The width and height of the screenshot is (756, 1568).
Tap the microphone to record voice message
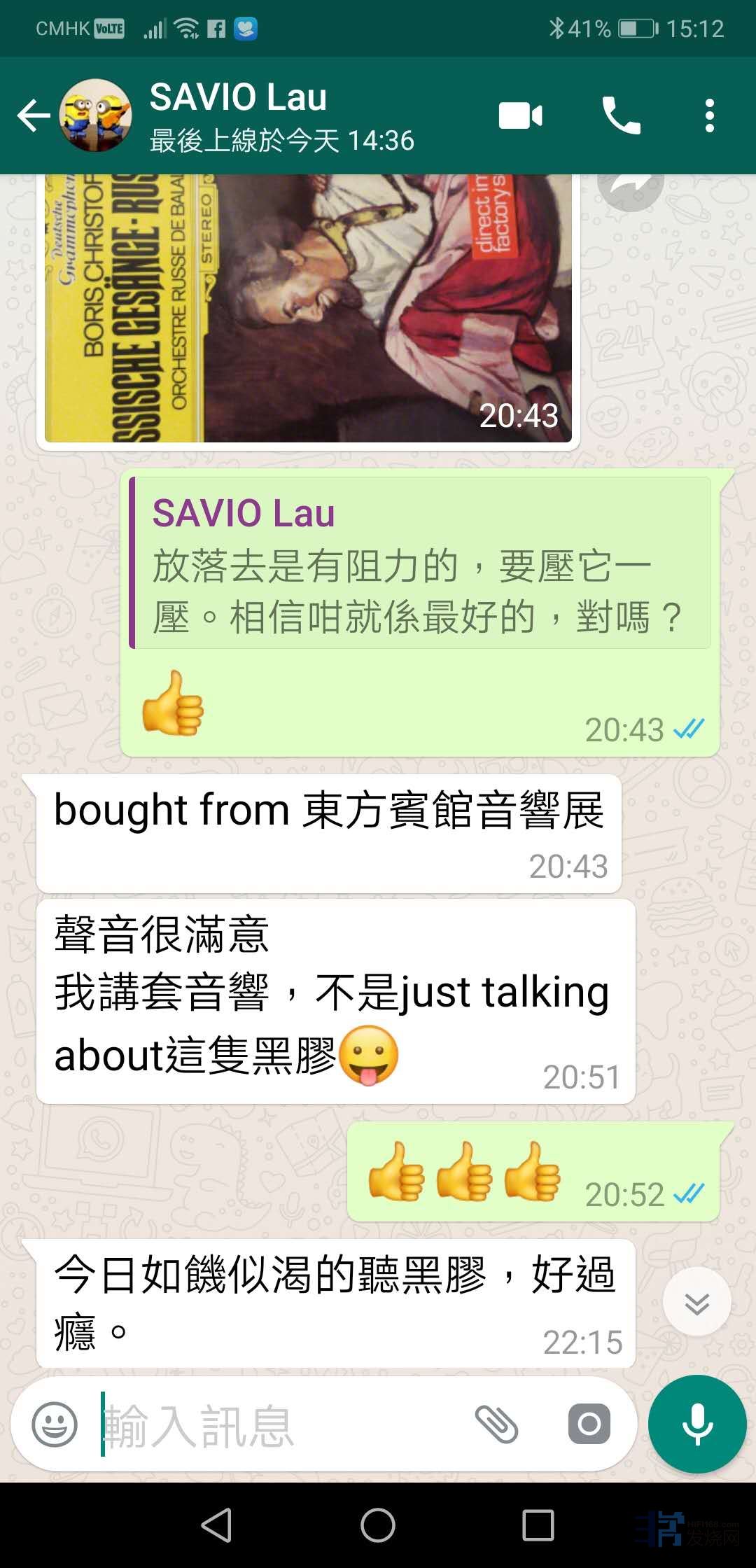(697, 1423)
